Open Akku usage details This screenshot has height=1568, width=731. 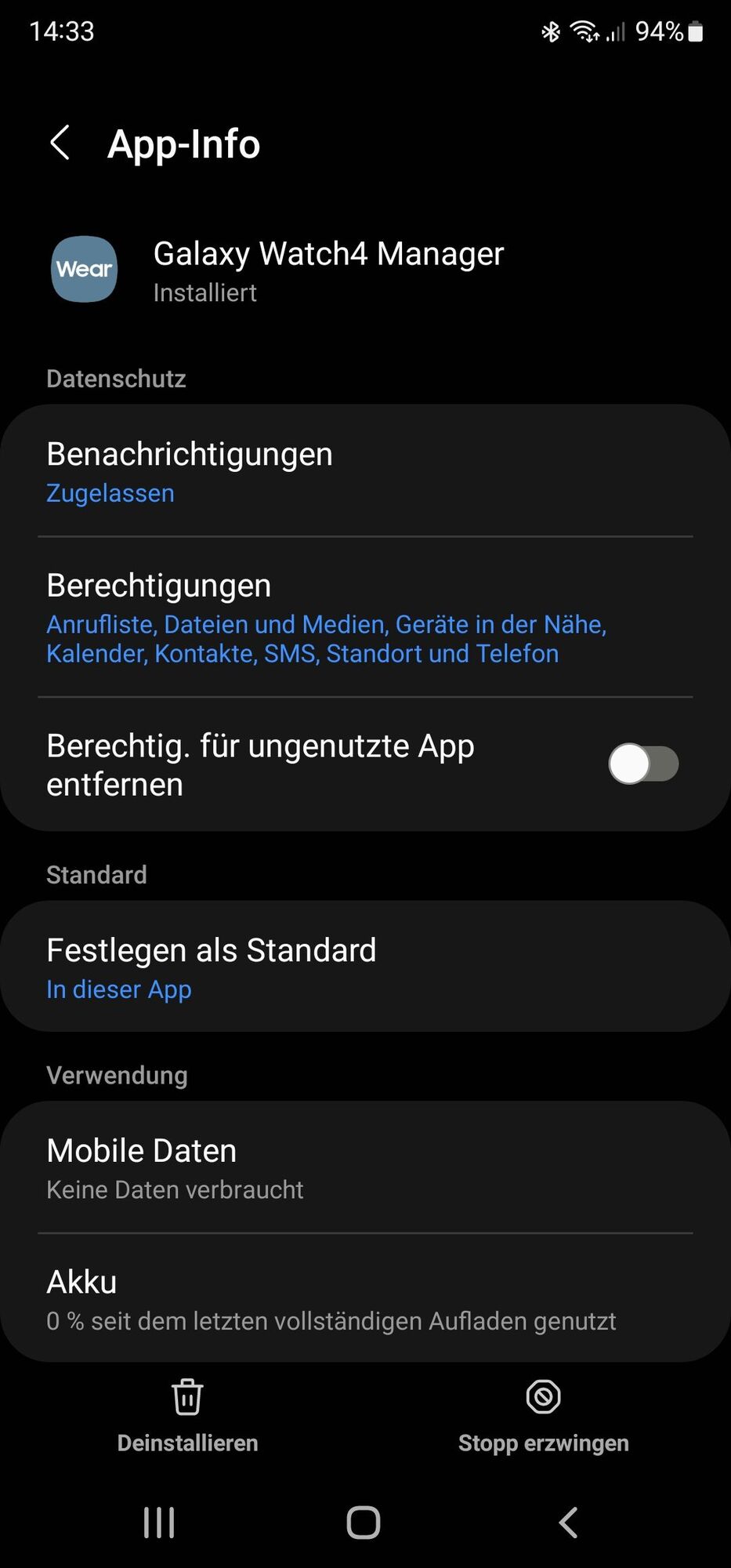(x=365, y=1299)
